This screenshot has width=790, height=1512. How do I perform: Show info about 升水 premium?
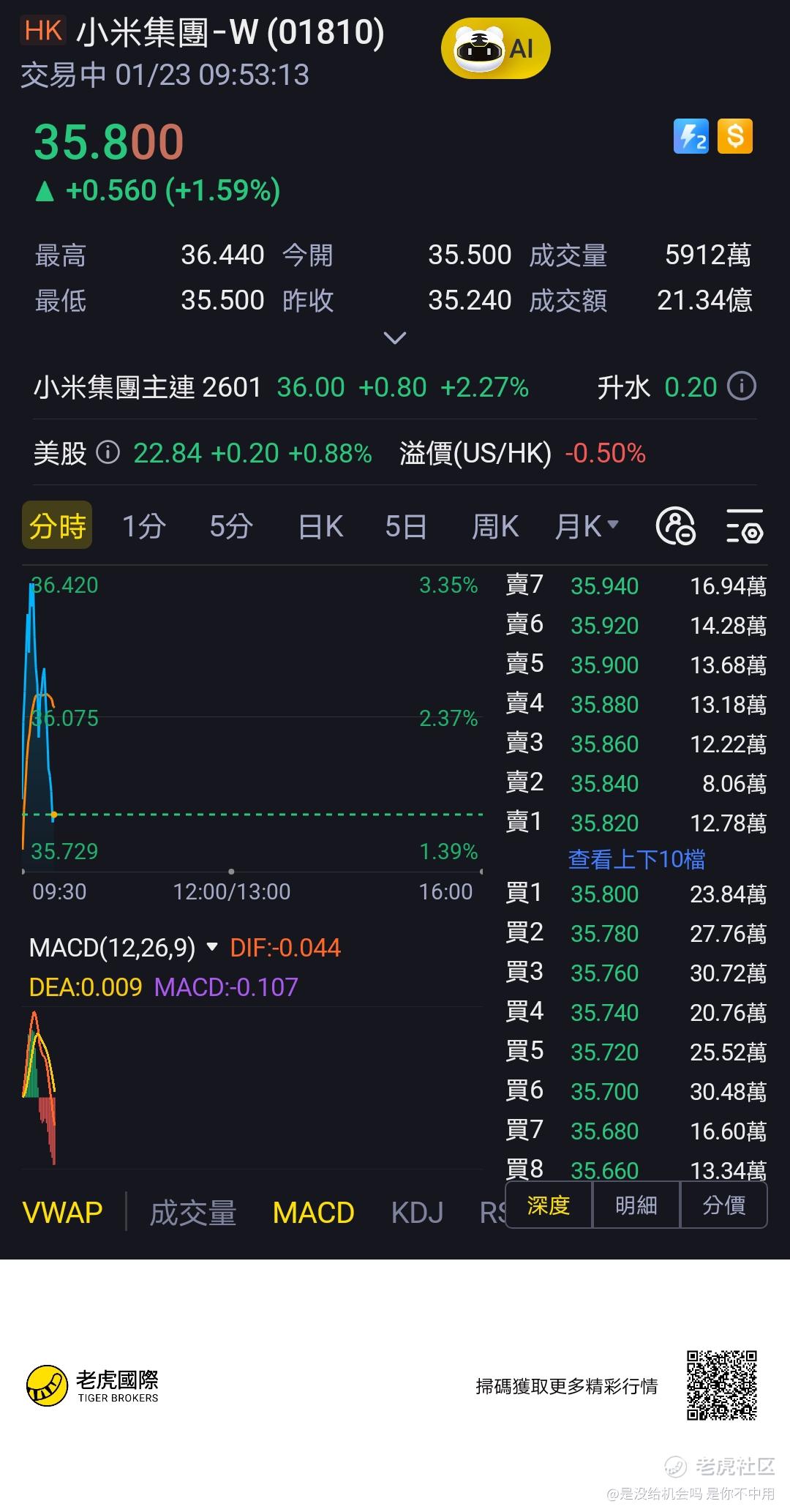742,386
